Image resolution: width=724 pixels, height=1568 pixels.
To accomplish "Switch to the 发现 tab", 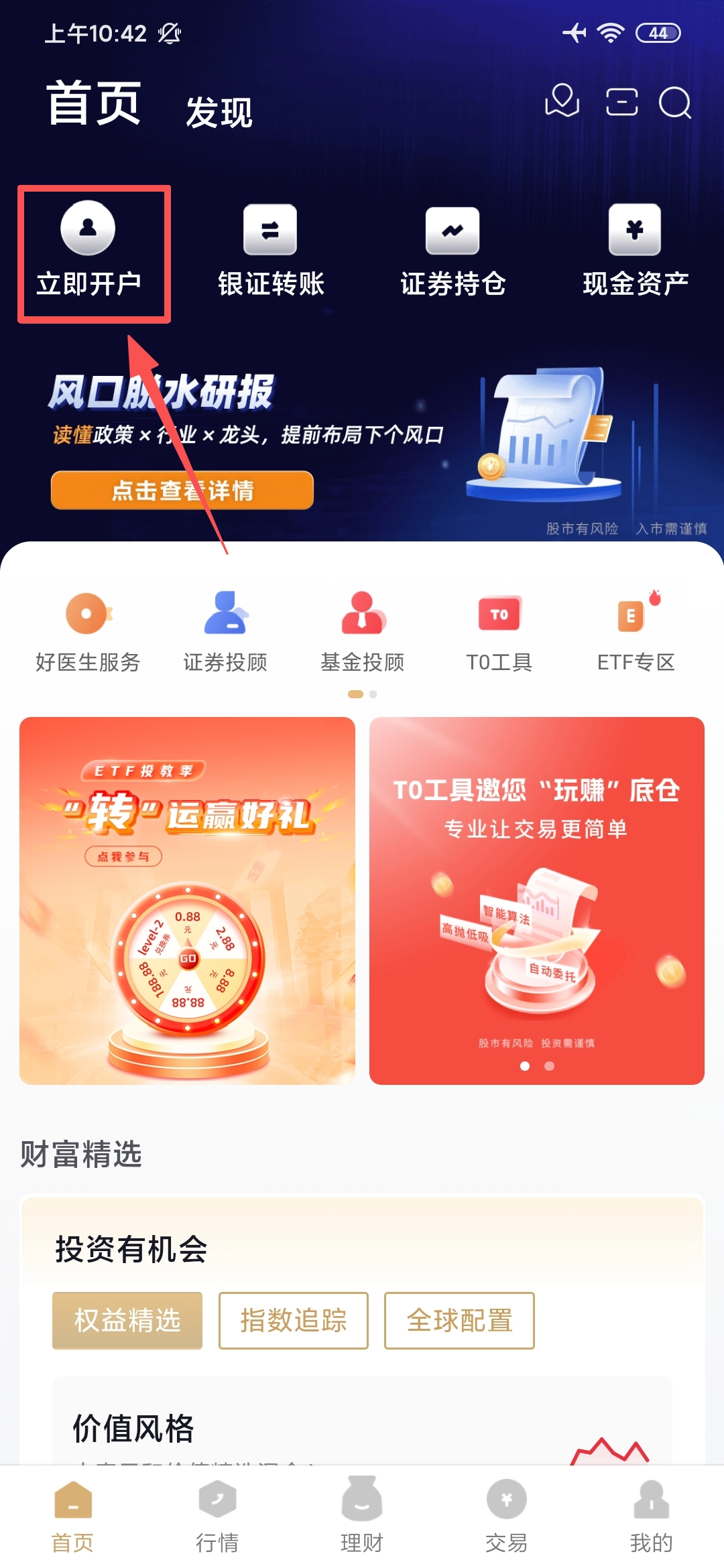I will (219, 112).
